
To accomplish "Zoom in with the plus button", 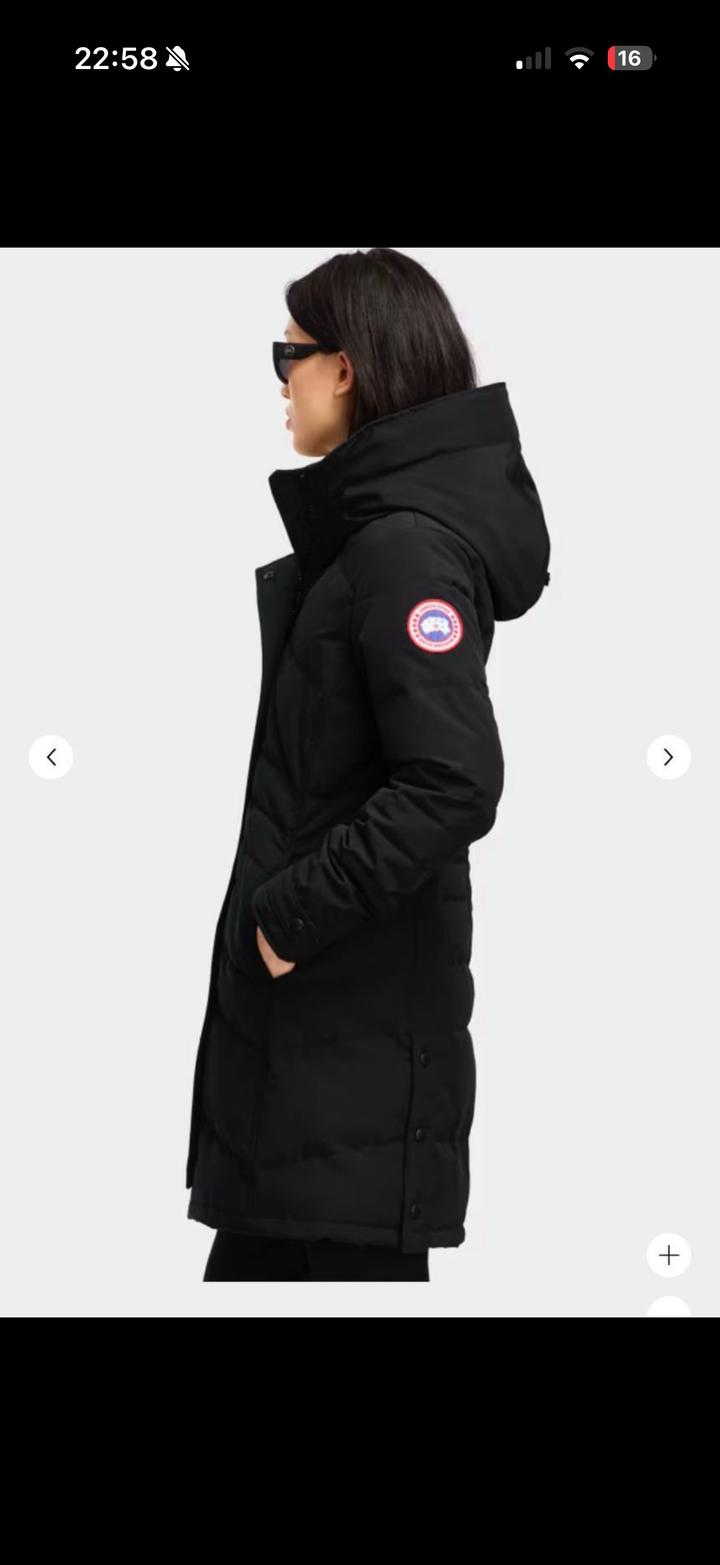I will pyautogui.click(x=668, y=1254).
